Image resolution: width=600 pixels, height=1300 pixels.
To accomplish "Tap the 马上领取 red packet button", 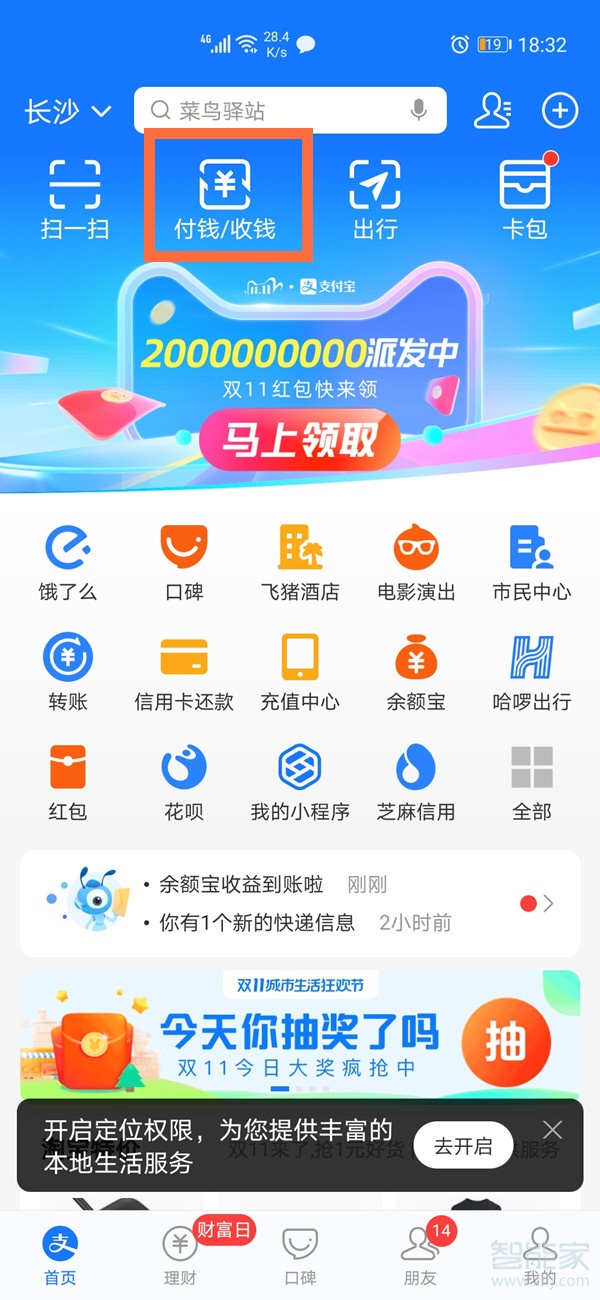I will point(299,439).
